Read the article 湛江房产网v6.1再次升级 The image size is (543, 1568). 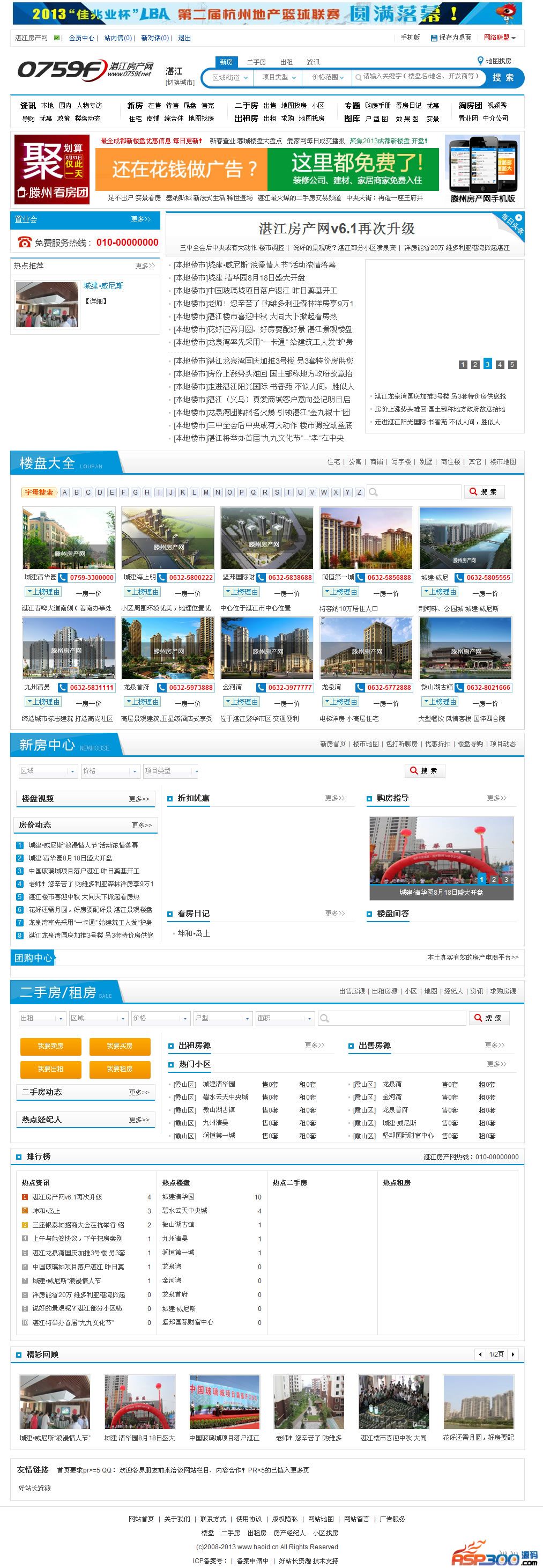point(337,229)
